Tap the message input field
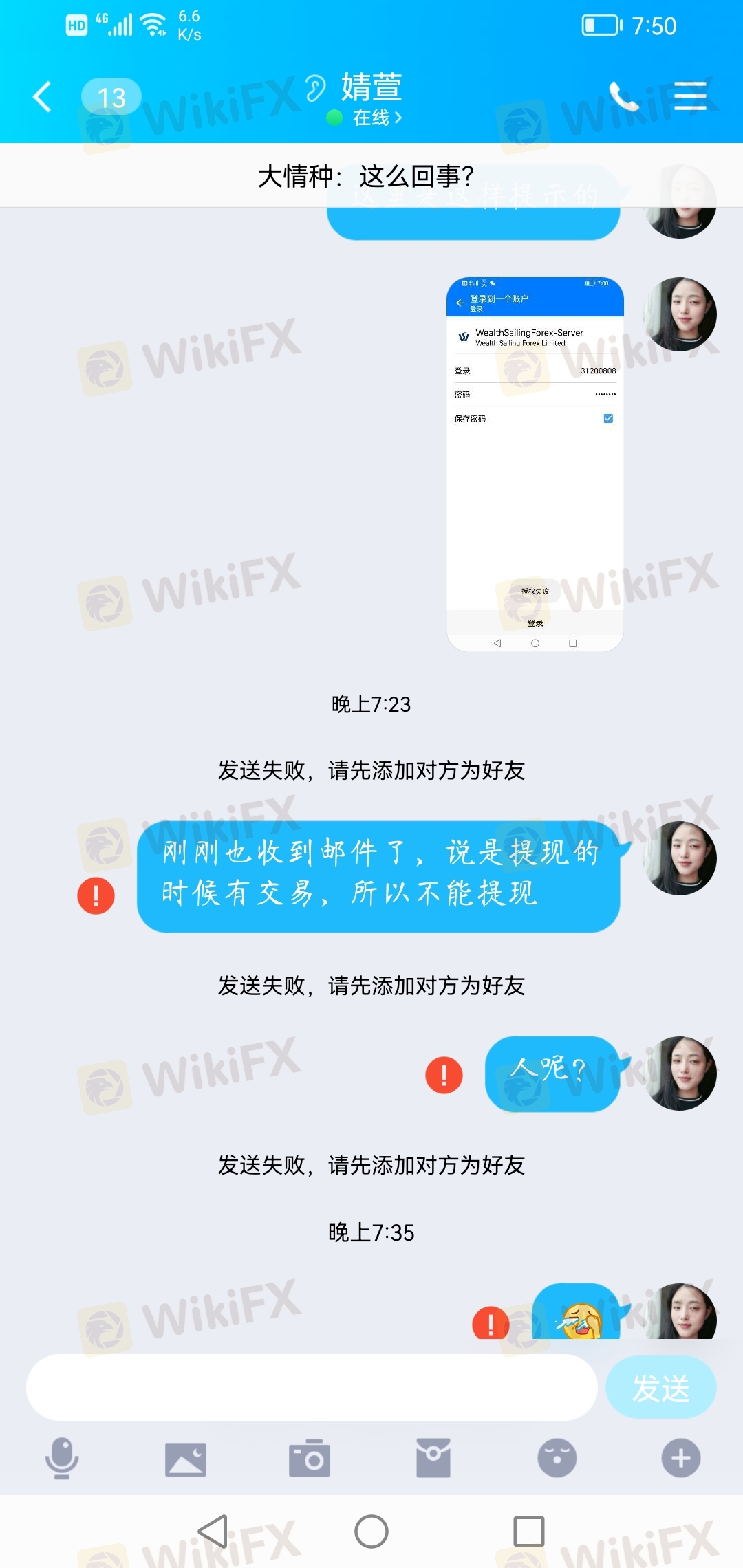 coord(311,1387)
